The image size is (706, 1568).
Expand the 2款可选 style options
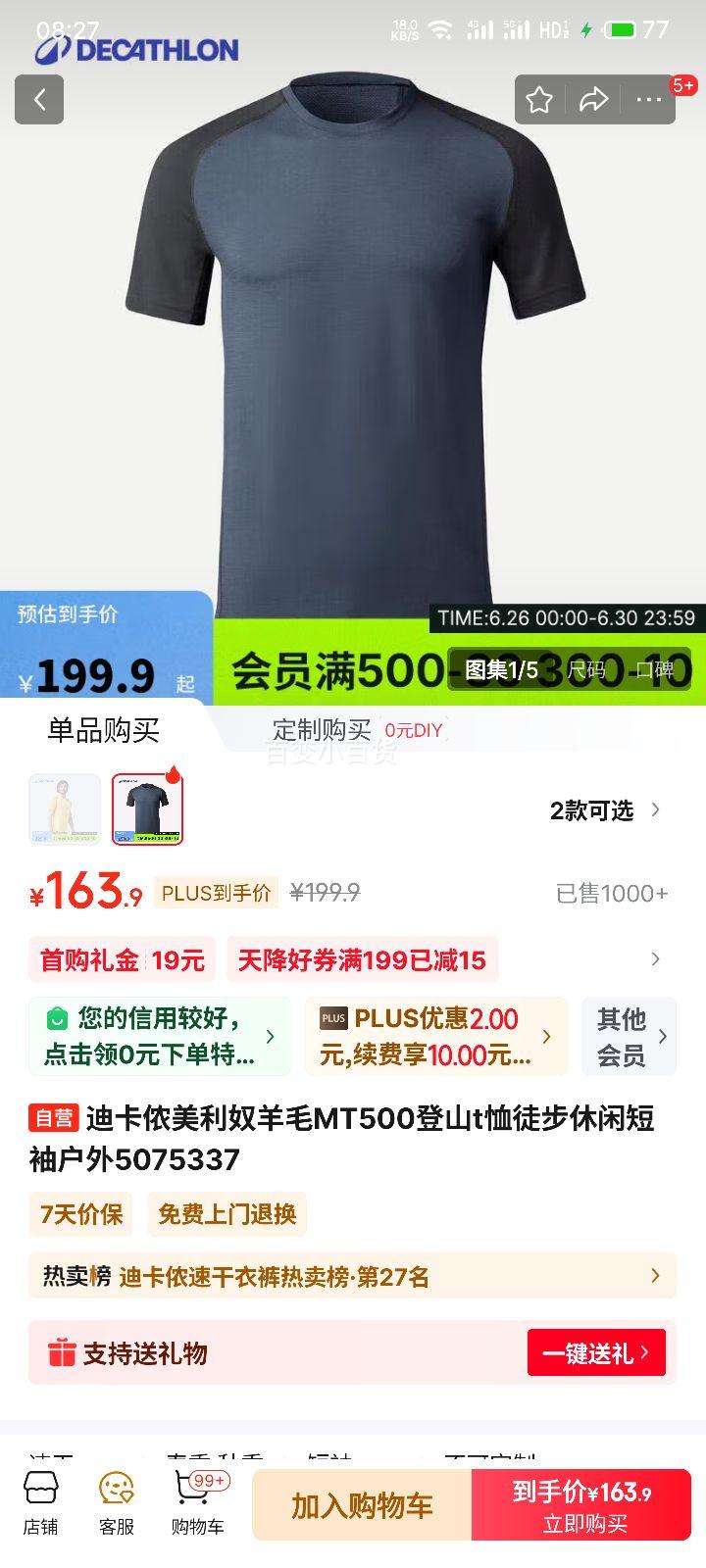tap(605, 810)
